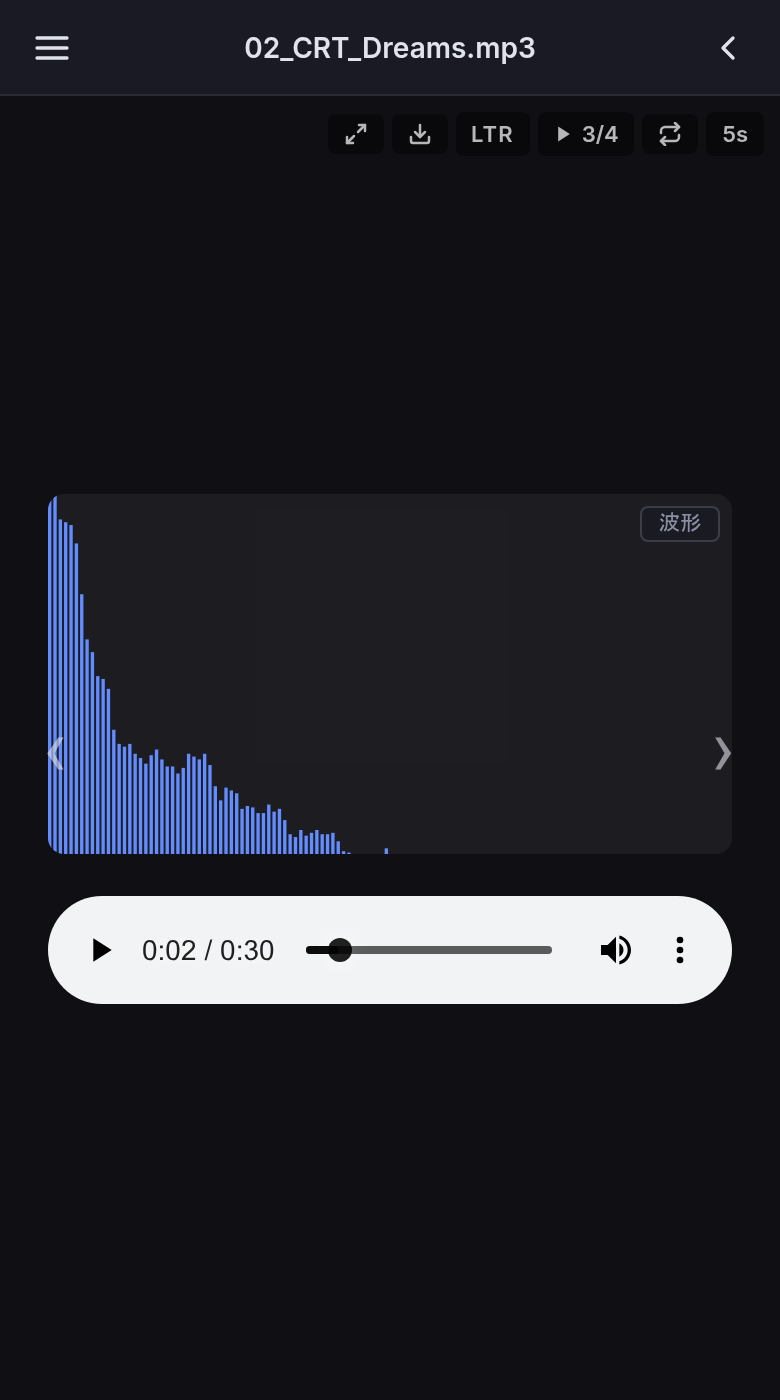Collapse to the previous view with the left chevron

click(57, 753)
